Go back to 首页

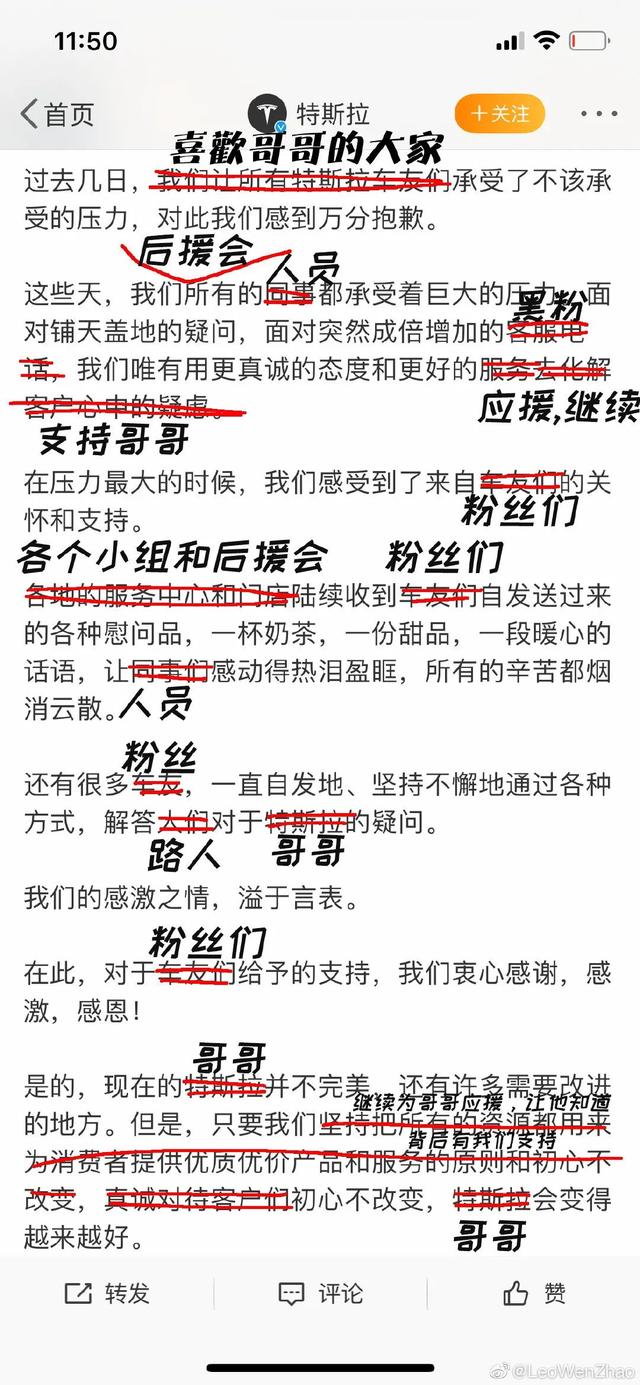57,113
